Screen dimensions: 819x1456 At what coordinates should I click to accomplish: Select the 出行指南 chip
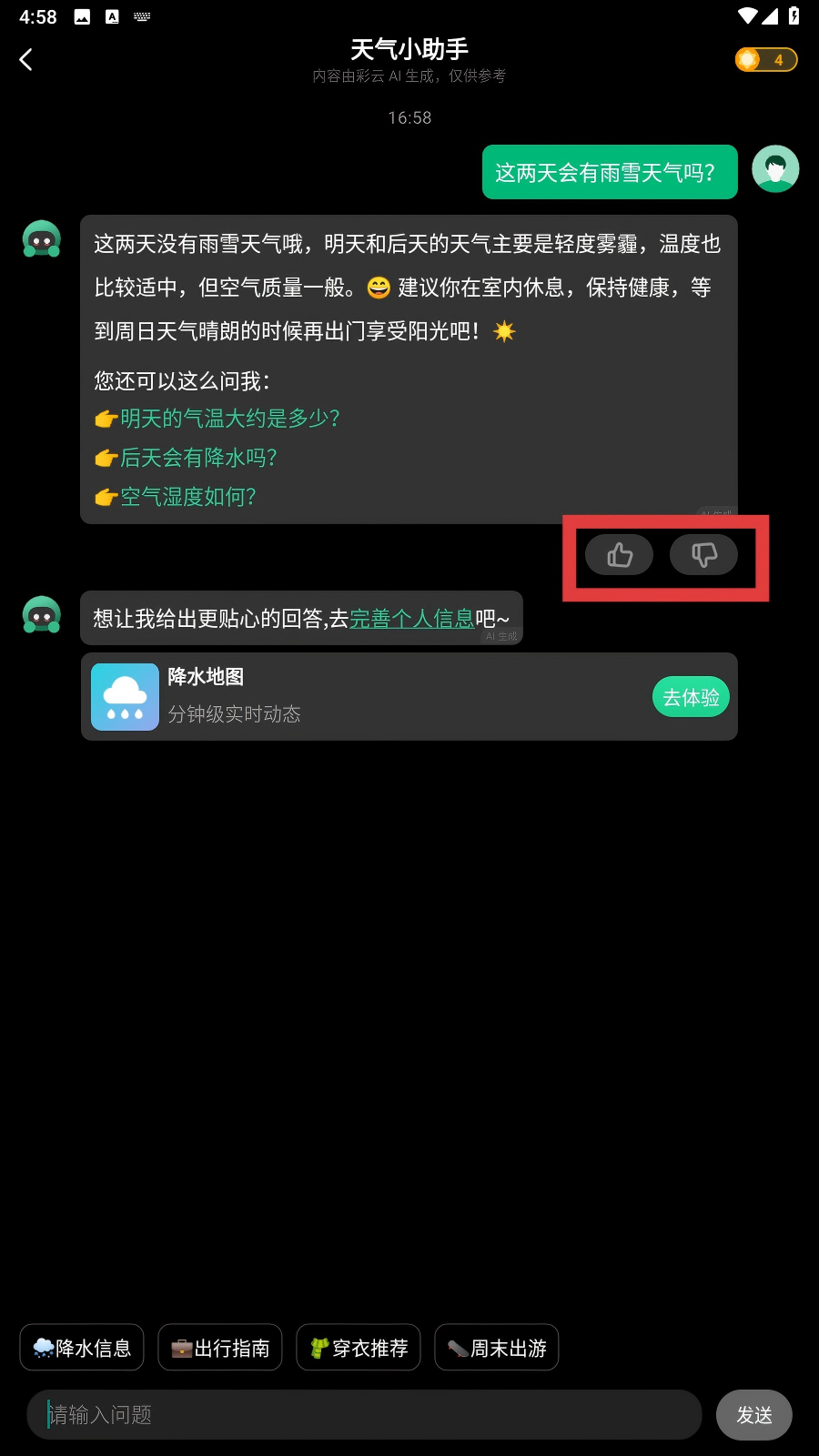point(220,1348)
